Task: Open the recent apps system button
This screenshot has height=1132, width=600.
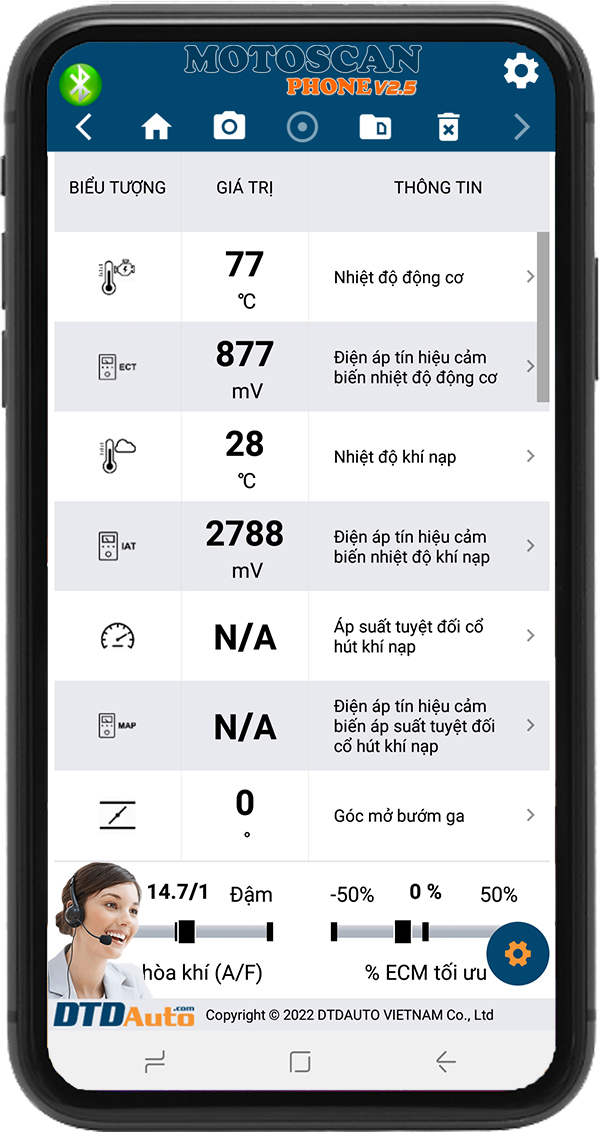Action: pos(155,1061)
